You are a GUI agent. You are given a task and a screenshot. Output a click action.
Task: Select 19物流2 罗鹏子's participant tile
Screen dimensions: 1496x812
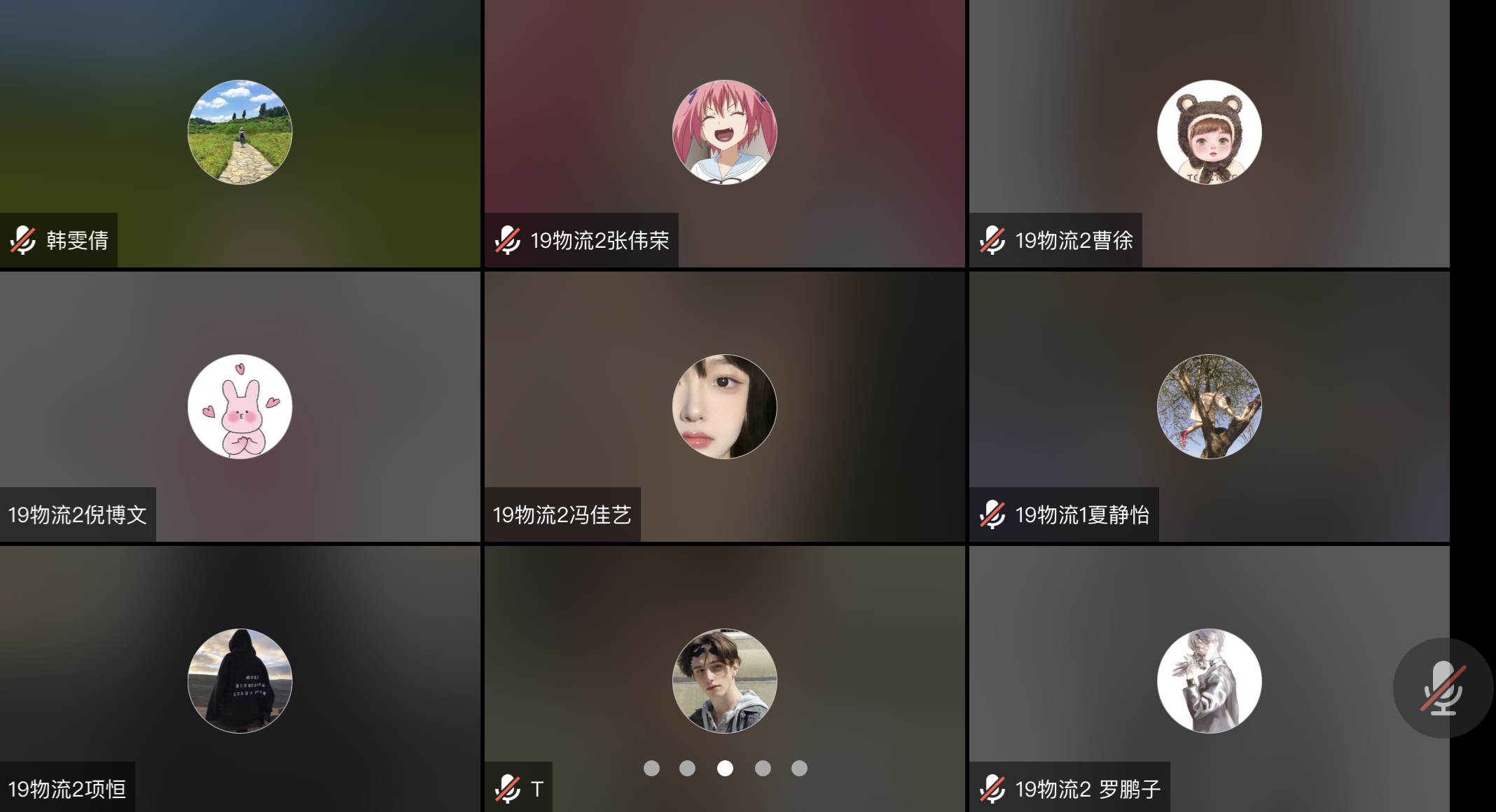click(x=1209, y=680)
